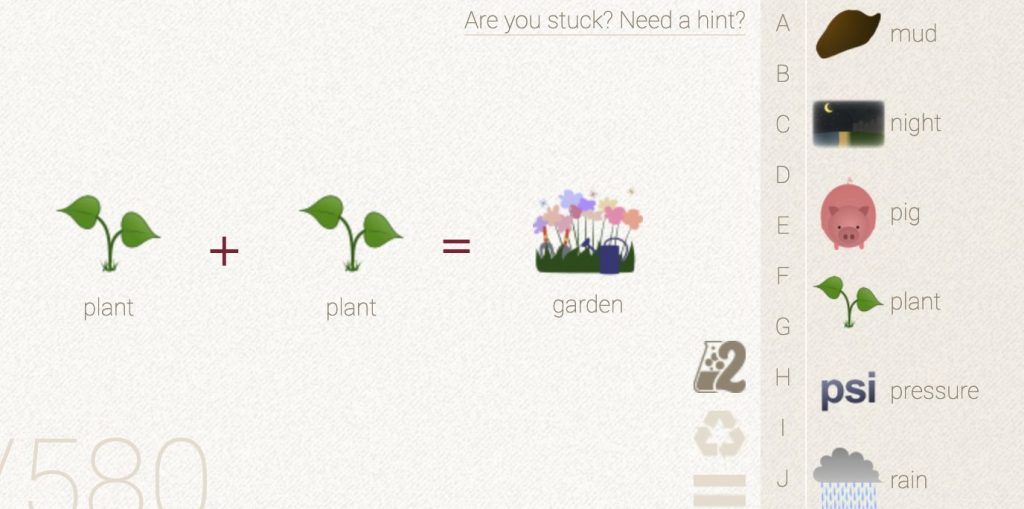The height and width of the screenshot is (509, 1024).
Task: Open the hamburger menu
Action: pyautogui.click(x=719, y=490)
